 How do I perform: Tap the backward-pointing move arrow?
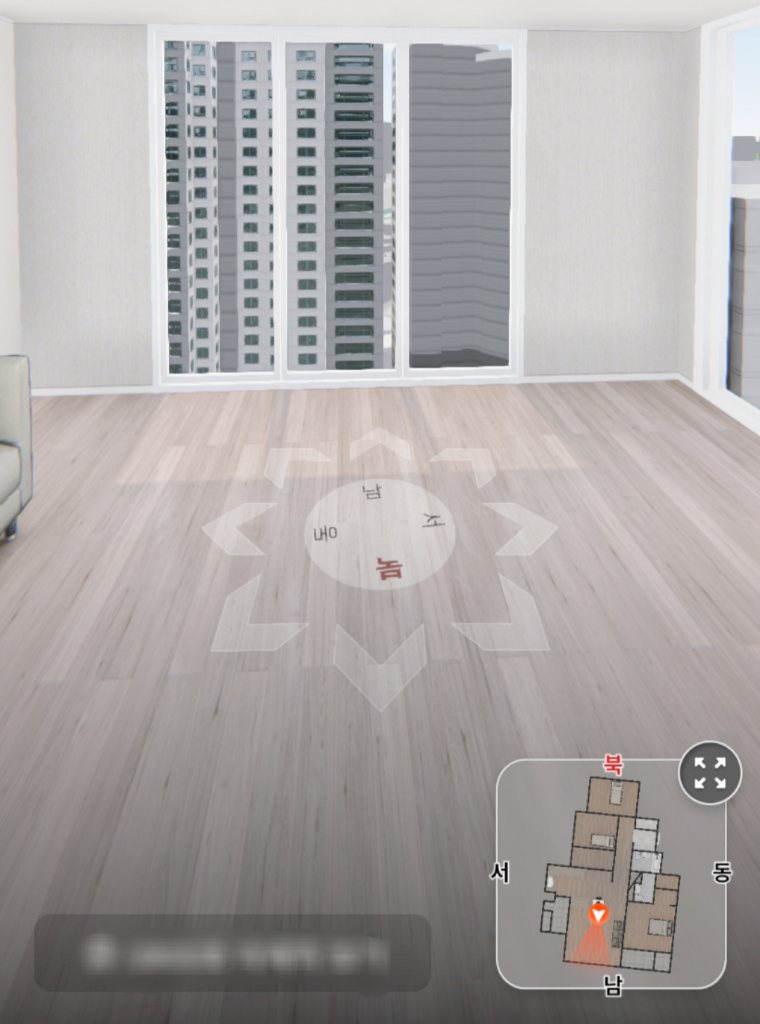tap(380, 667)
